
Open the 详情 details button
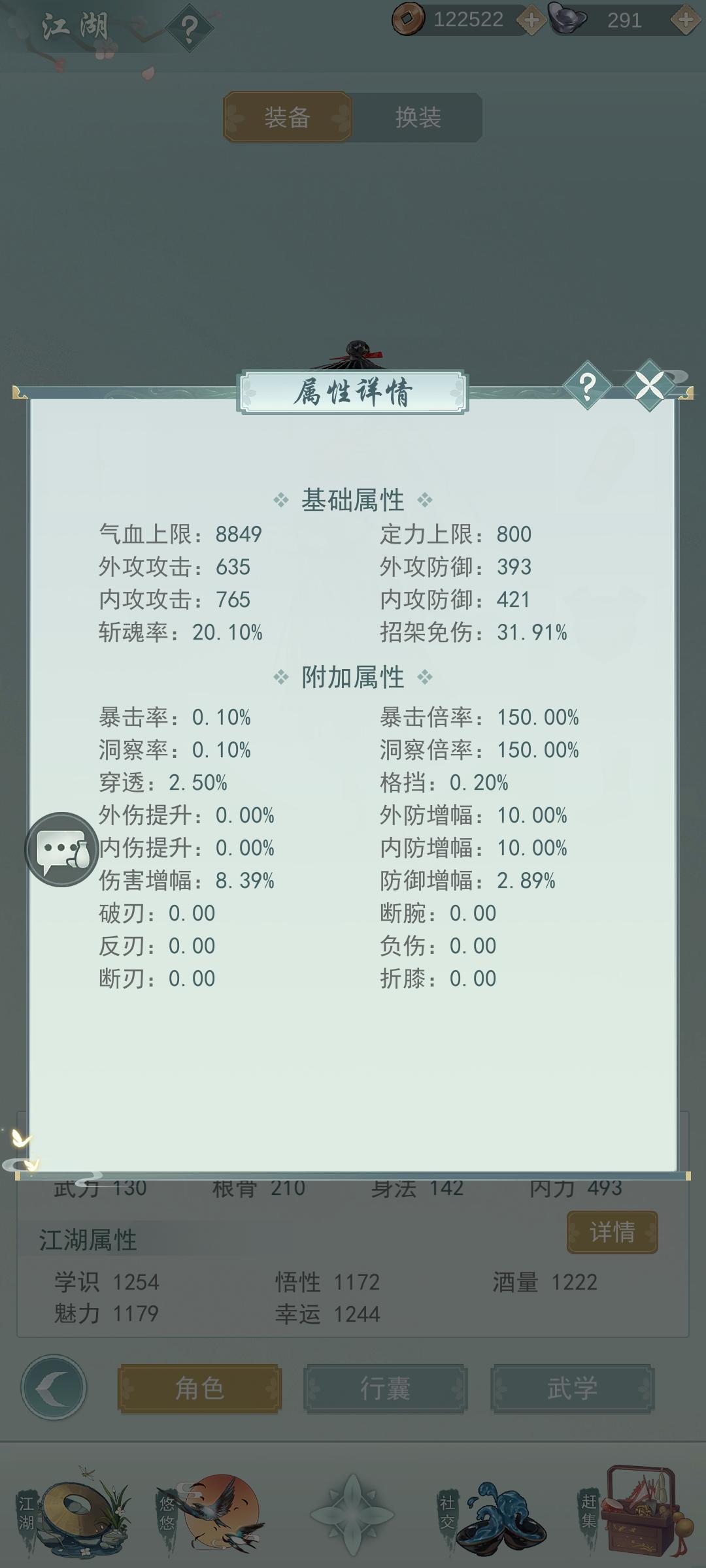point(613,1231)
